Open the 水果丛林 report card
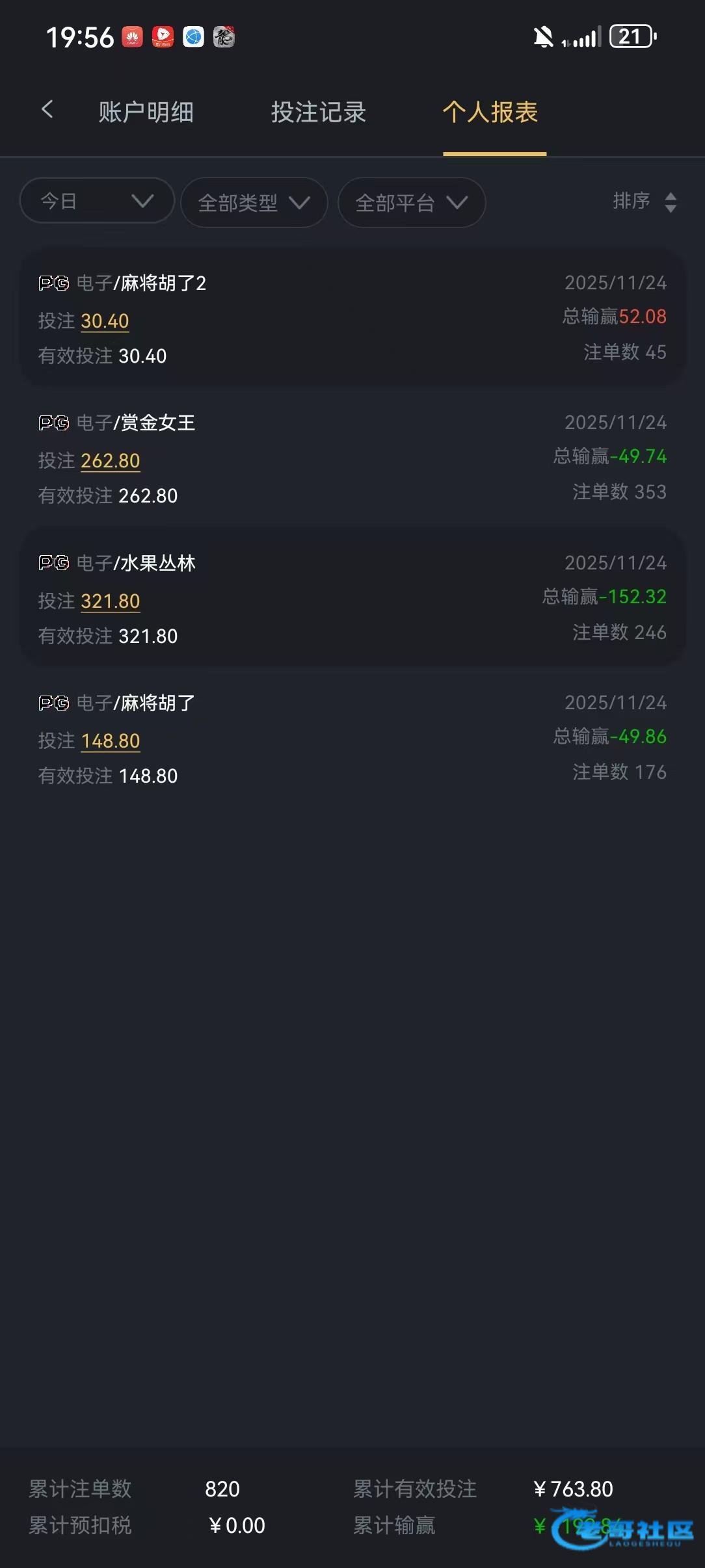The image size is (705, 1568). click(352, 599)
